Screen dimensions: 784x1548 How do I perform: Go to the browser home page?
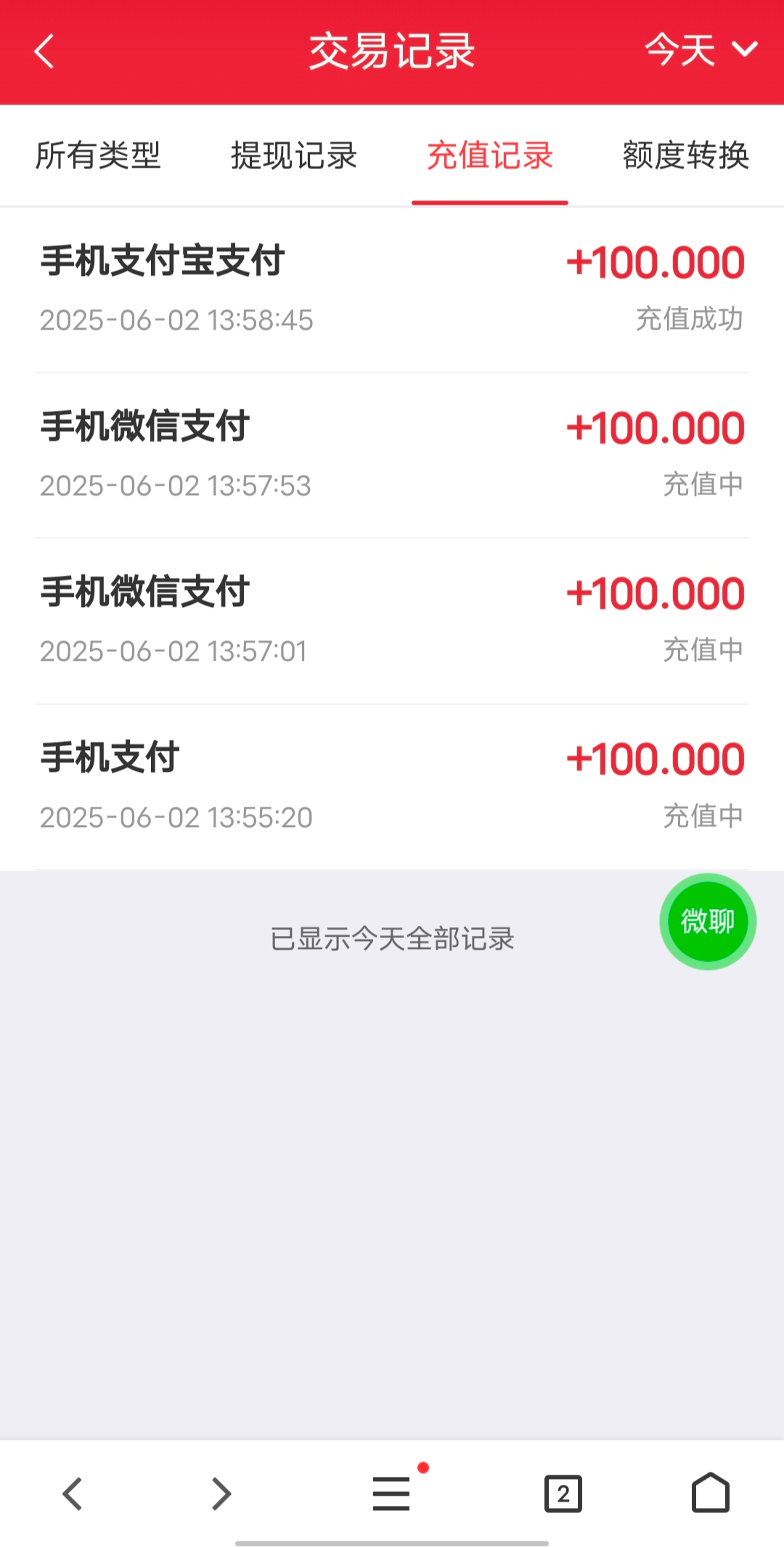coord(710,1494)
